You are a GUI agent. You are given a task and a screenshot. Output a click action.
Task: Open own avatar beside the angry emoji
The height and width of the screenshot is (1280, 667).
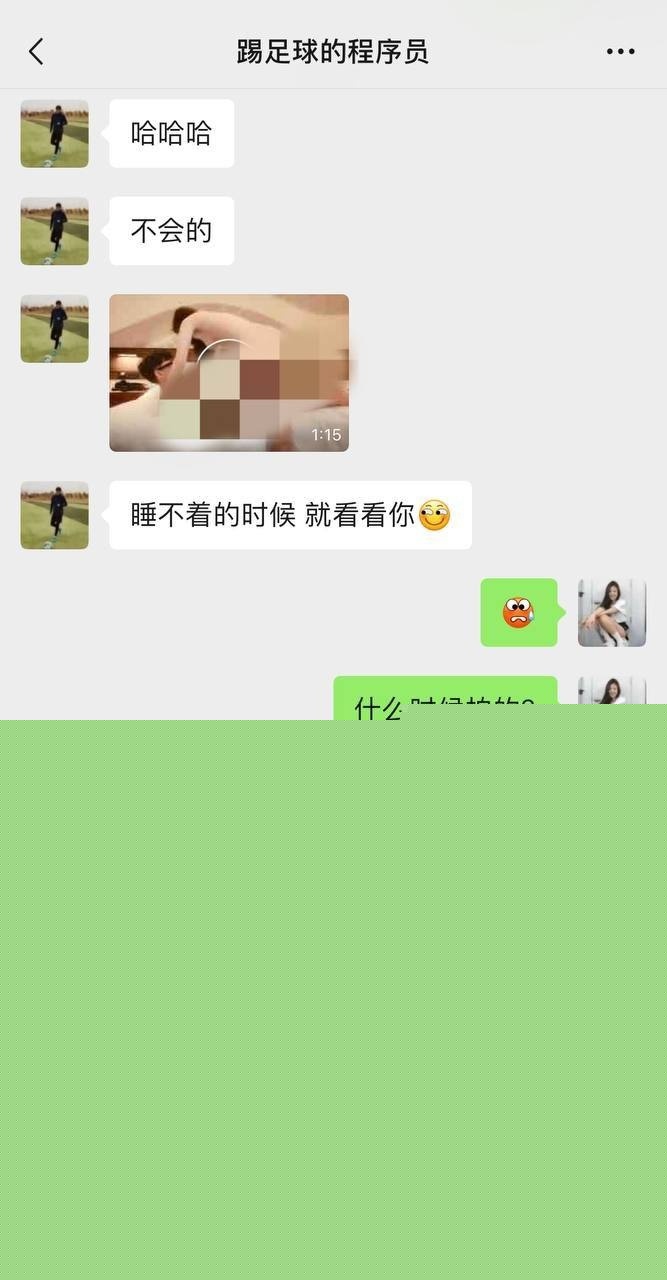pyautogui.click(x=611, y=612)
